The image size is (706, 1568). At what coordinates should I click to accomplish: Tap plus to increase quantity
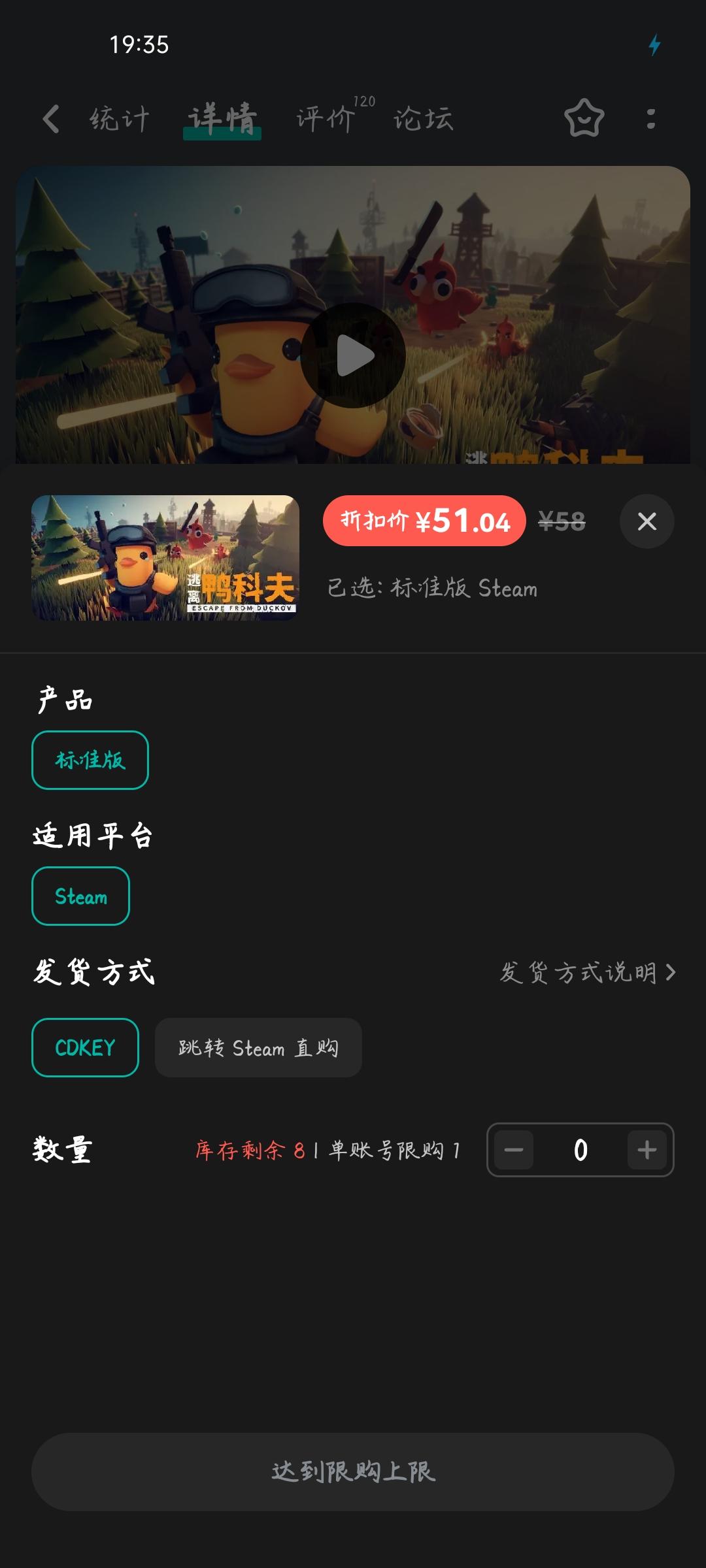[646, 1150]
